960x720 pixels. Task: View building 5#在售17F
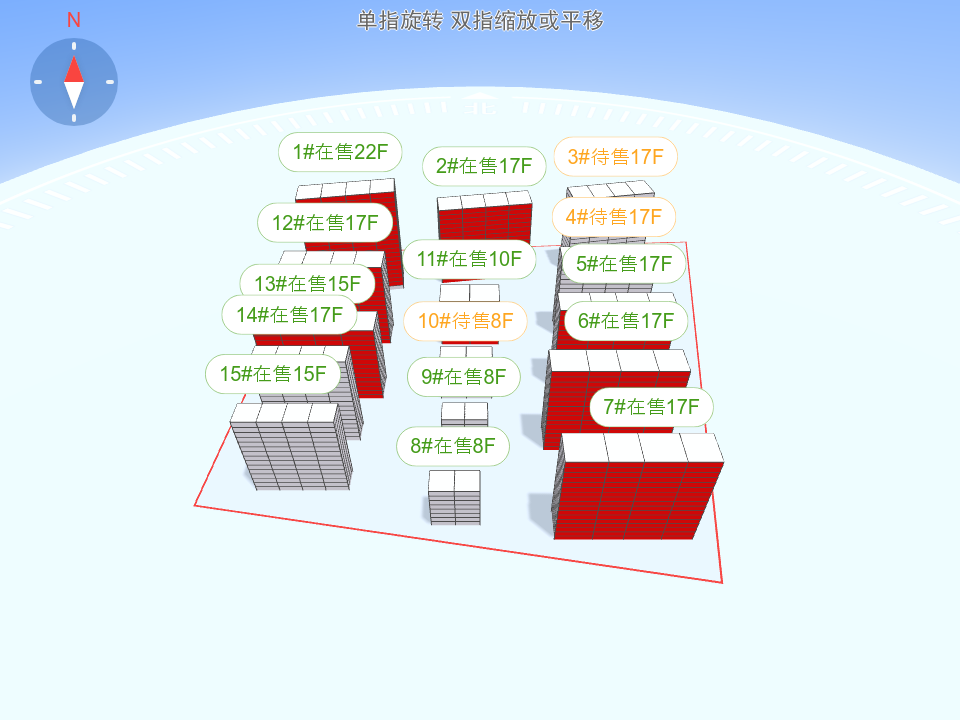623,264
